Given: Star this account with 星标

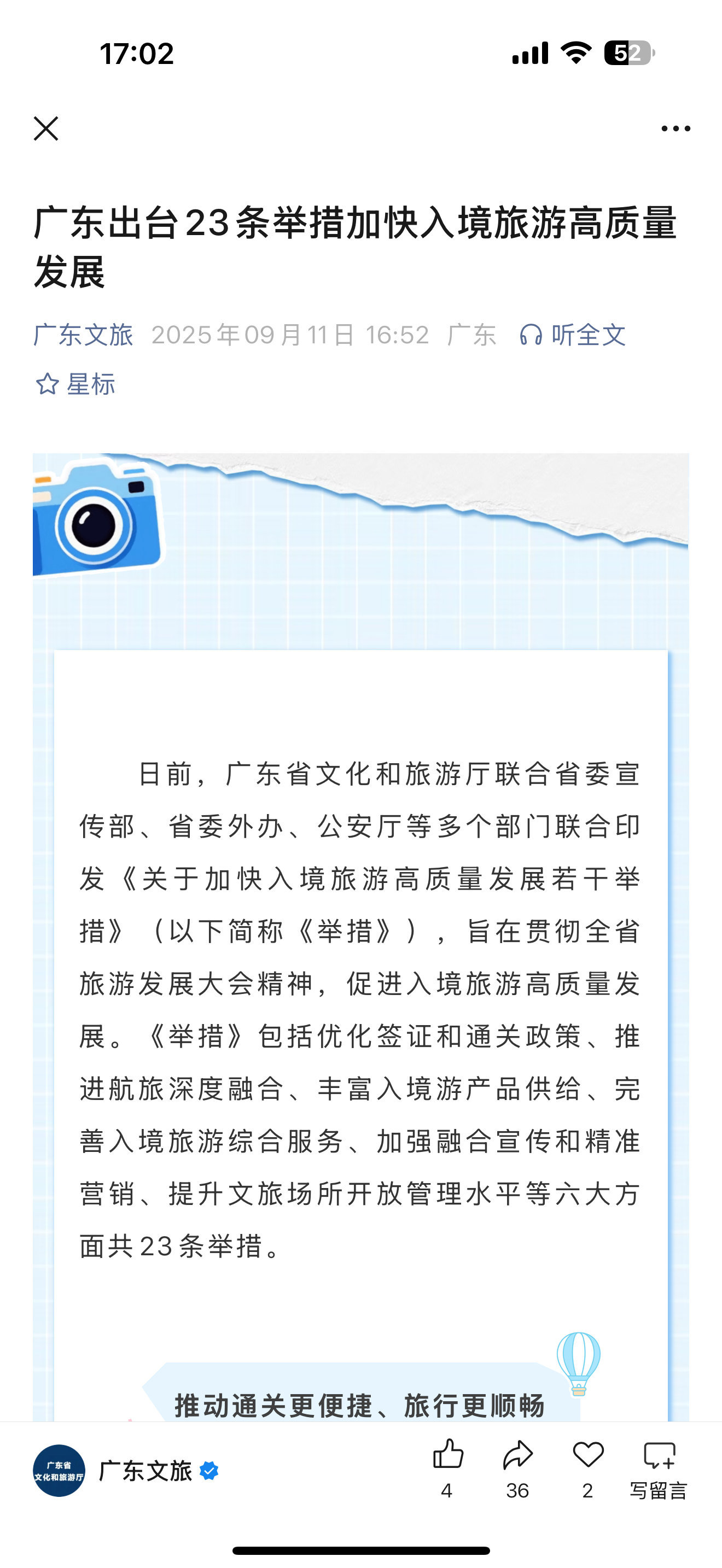Looking at the screenshot, I should (75, 385).
